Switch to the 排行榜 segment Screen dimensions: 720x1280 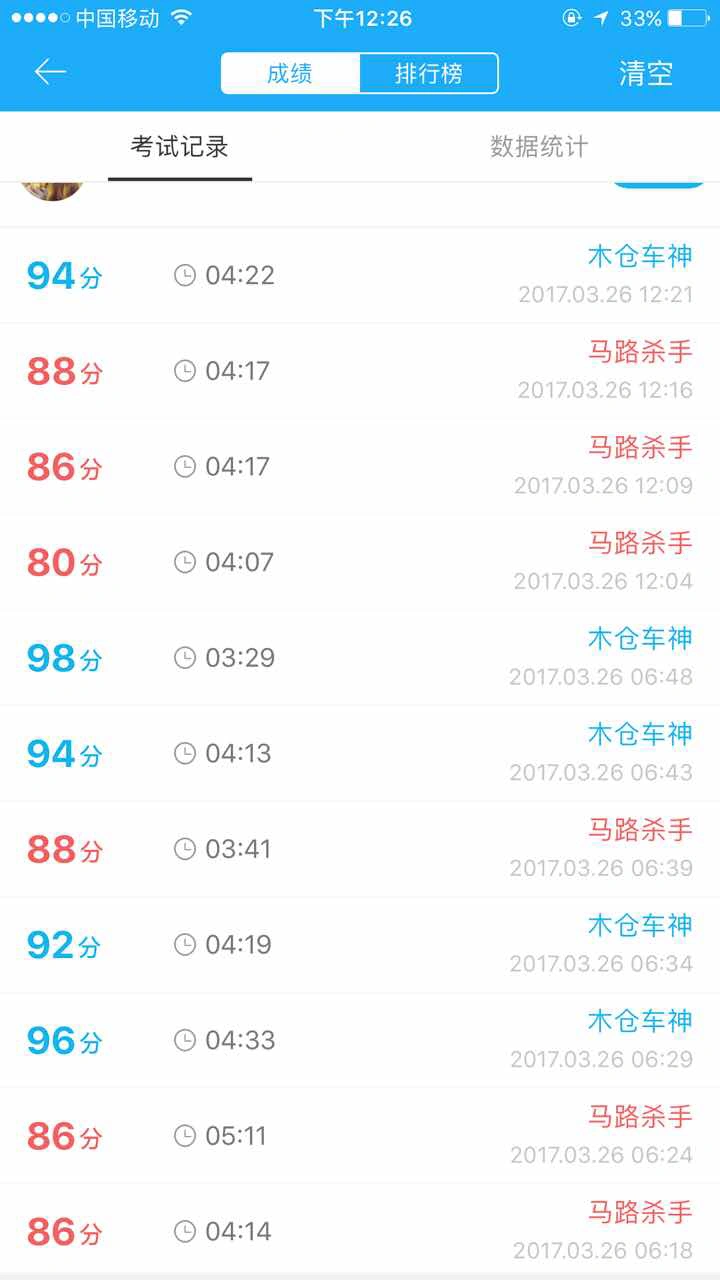[x=428, y=74]
